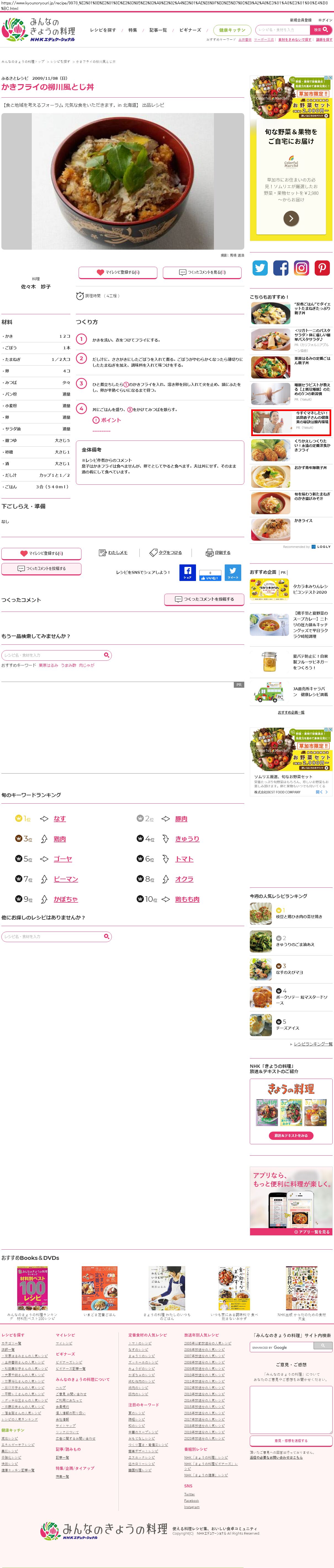Open the なす keyword ranked first
Image resolution: width=334 pixels, height=1568 pixels.
60,819
